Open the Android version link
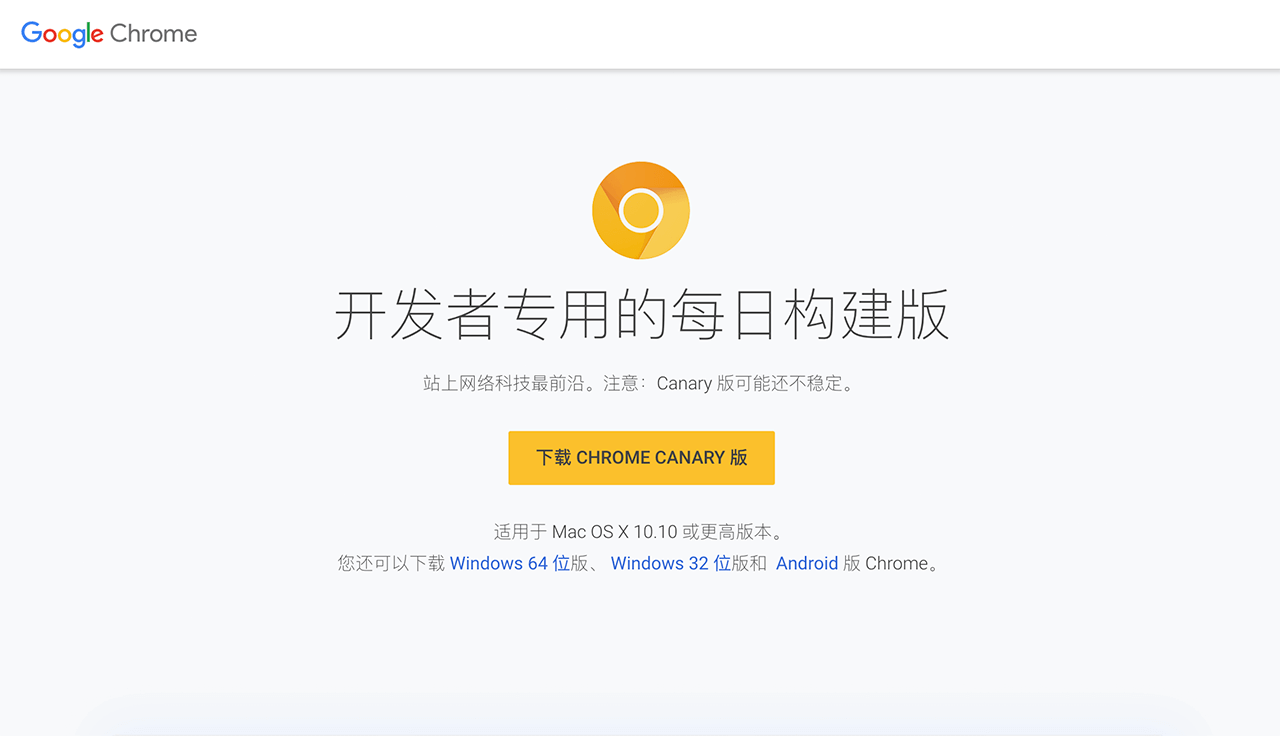The width and height of the screenshot is (1280, 736). click(x=806, y=563)
